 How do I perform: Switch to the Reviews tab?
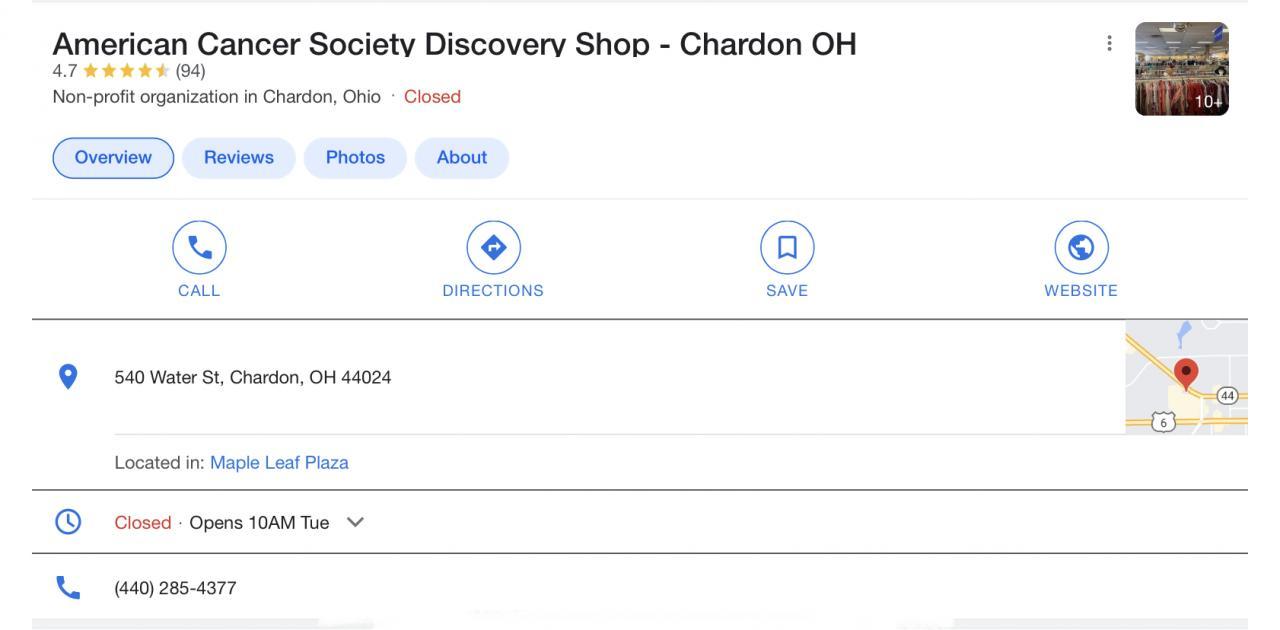point(239,158)
